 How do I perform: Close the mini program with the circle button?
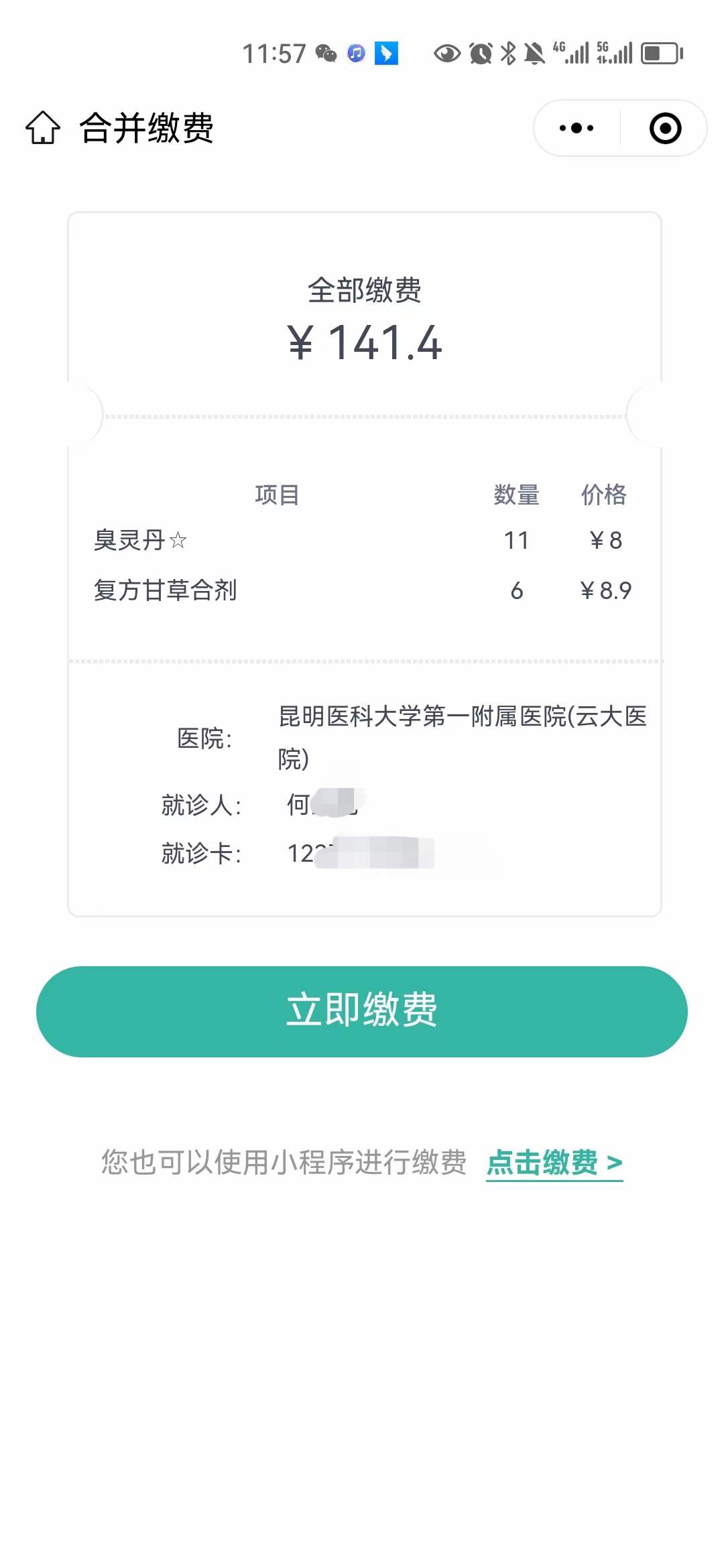tap(665, 128)
